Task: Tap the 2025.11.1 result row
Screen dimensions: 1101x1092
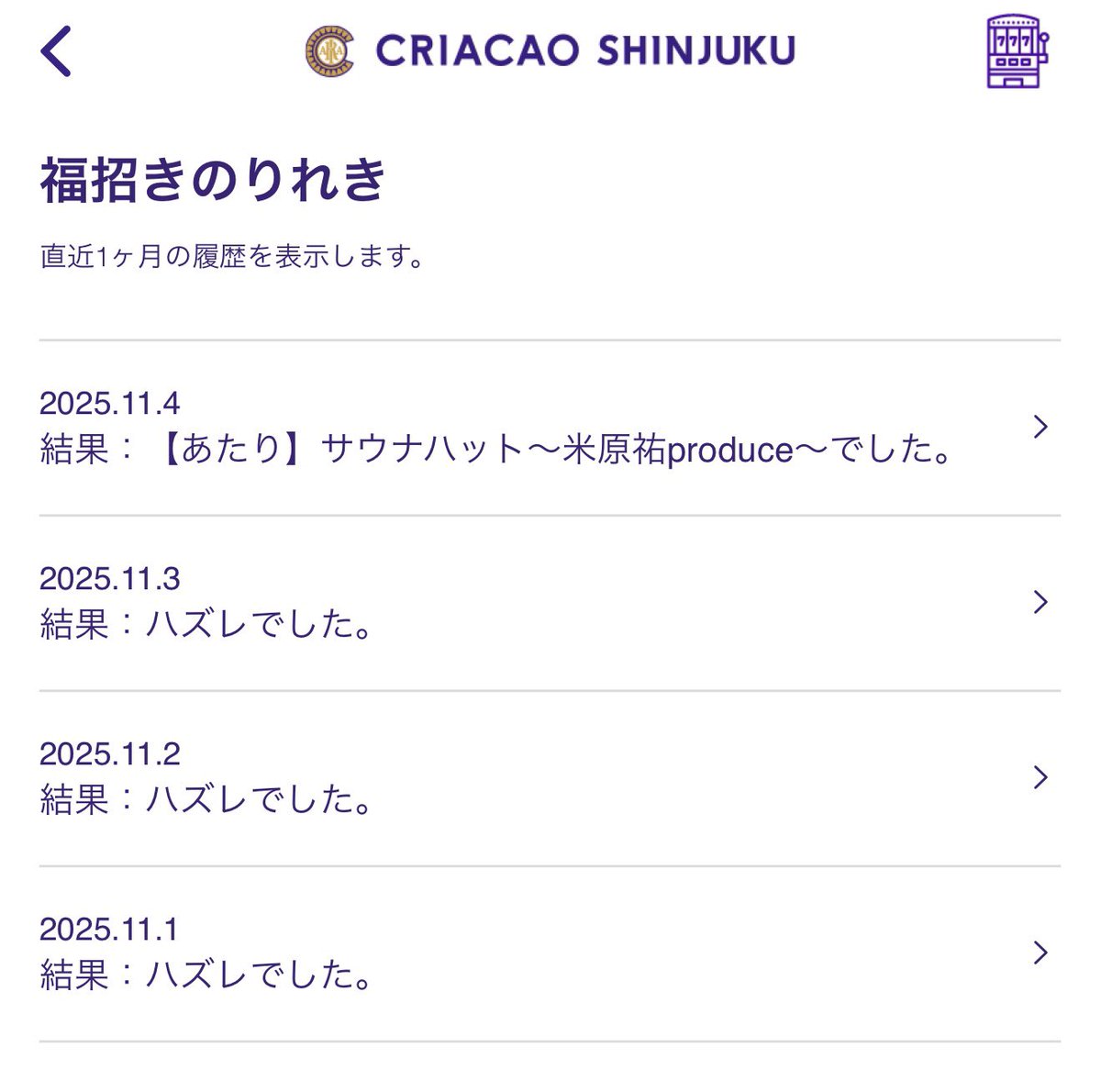Action: 549,953
